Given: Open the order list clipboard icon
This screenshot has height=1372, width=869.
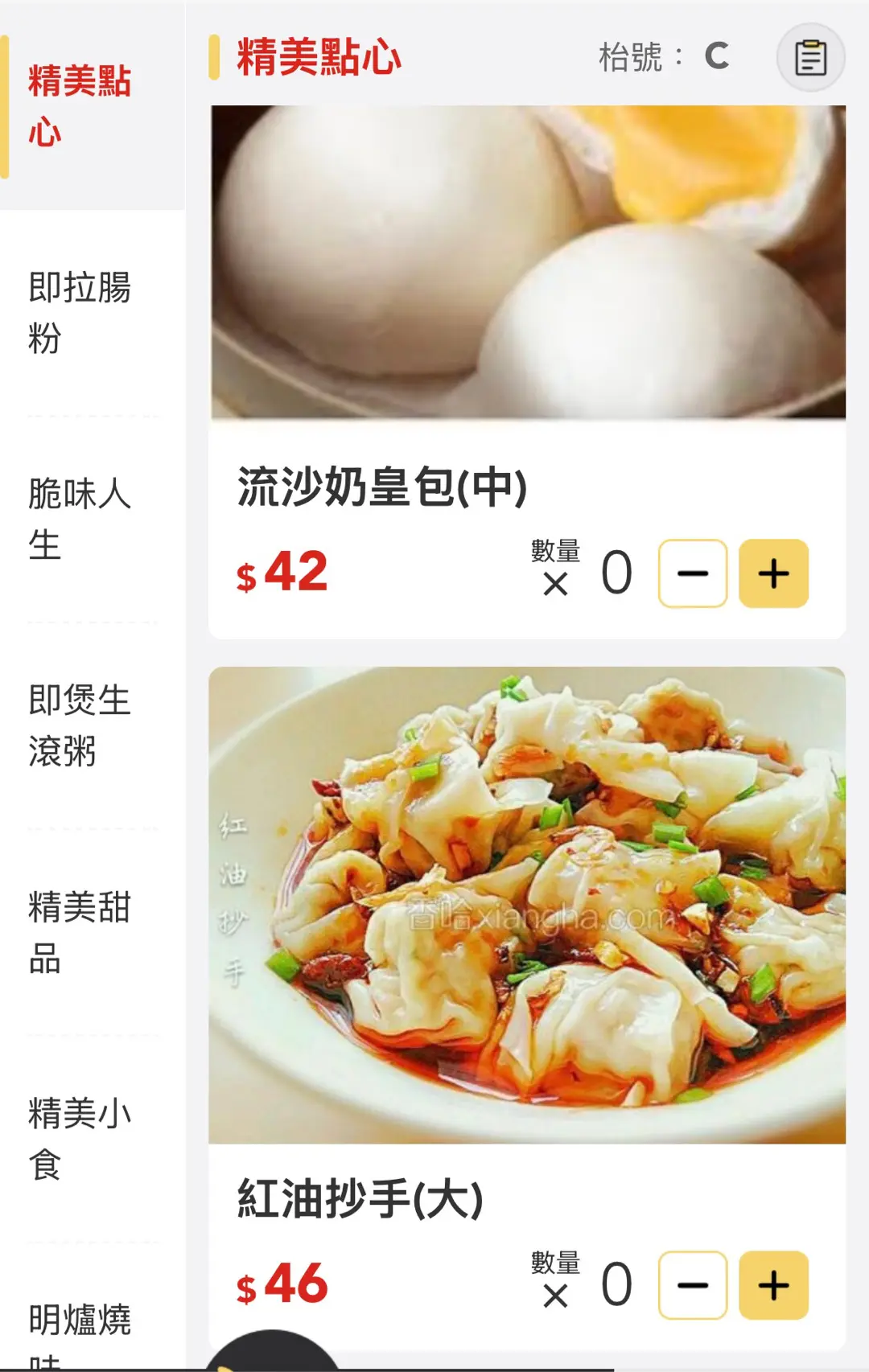Looking at the screenshot, I should coord(810,58).
